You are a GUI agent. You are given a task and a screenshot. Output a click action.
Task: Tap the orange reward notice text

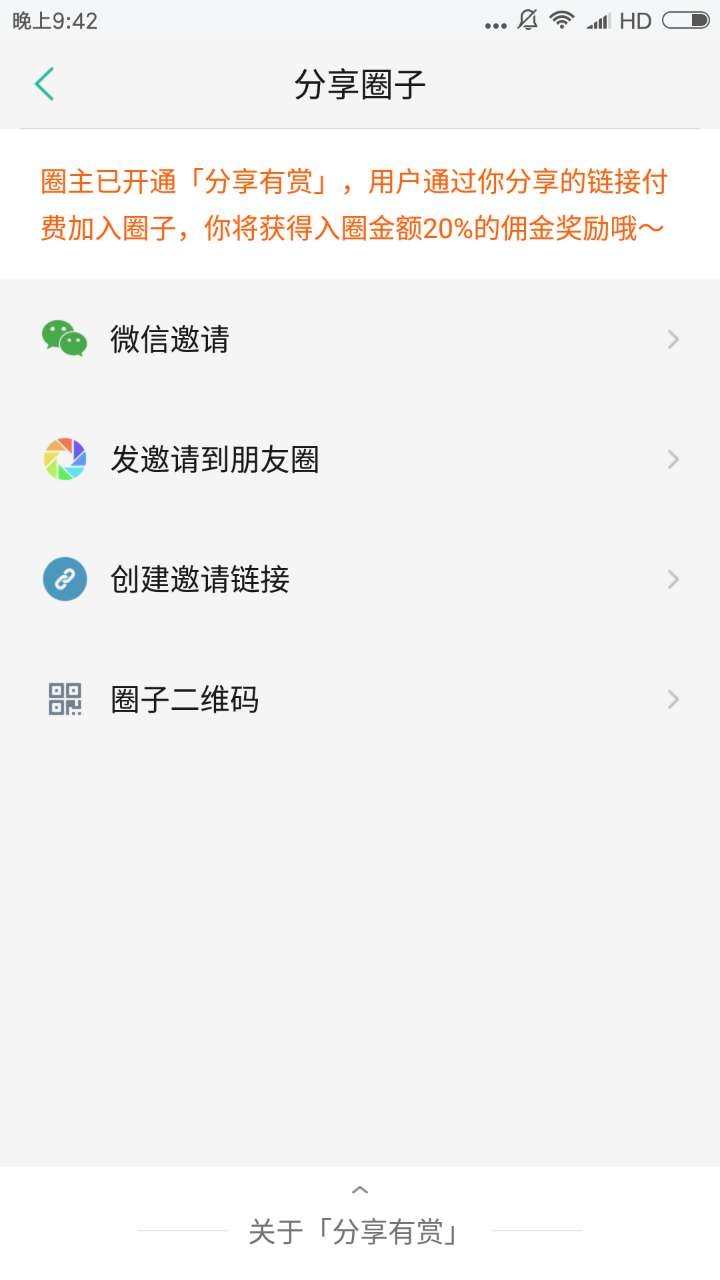pos(355,203)
